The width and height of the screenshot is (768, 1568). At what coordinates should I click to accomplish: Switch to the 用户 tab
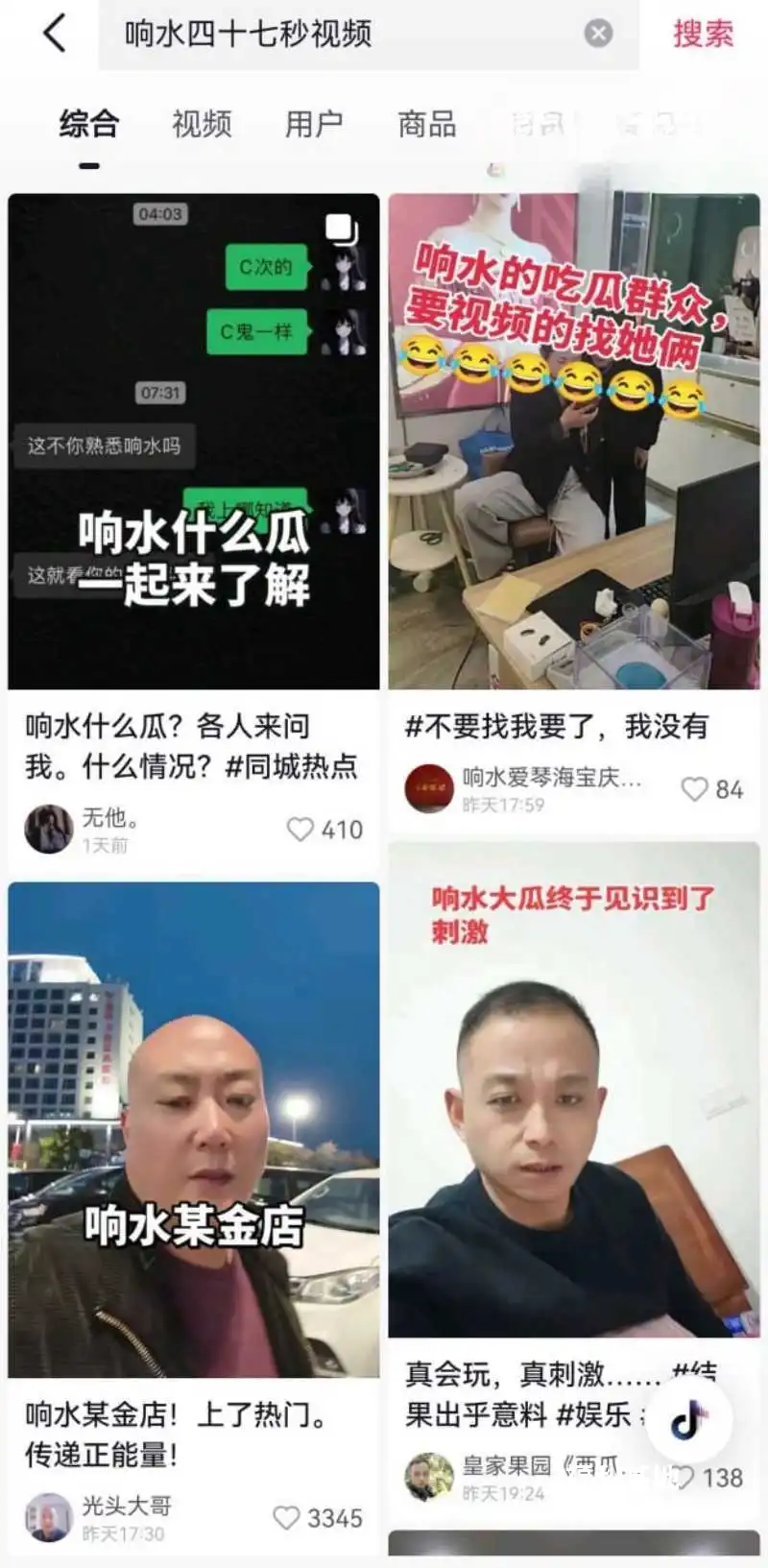(x=314, y=125)
